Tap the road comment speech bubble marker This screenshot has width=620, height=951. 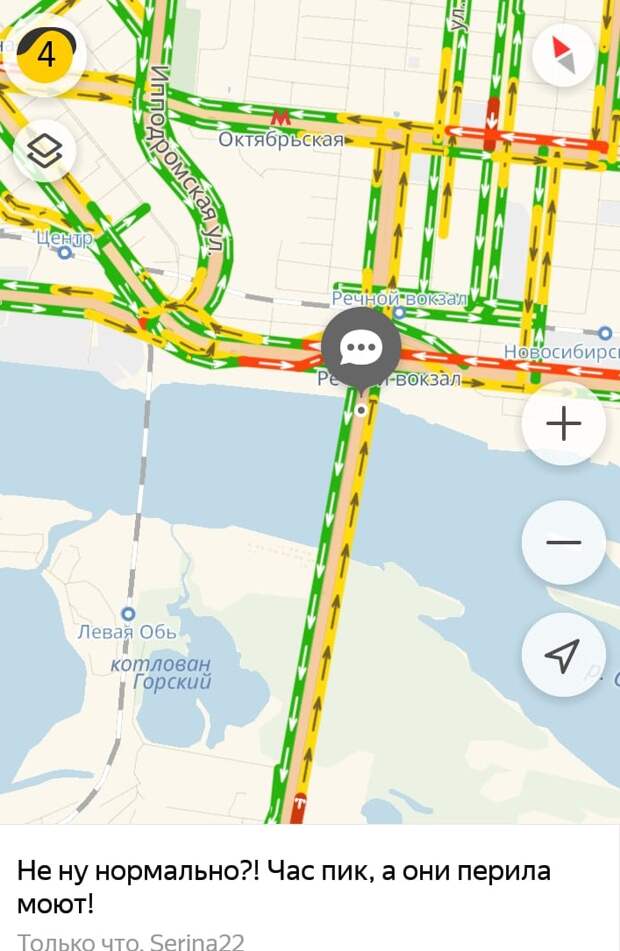[x=360, y=349]
